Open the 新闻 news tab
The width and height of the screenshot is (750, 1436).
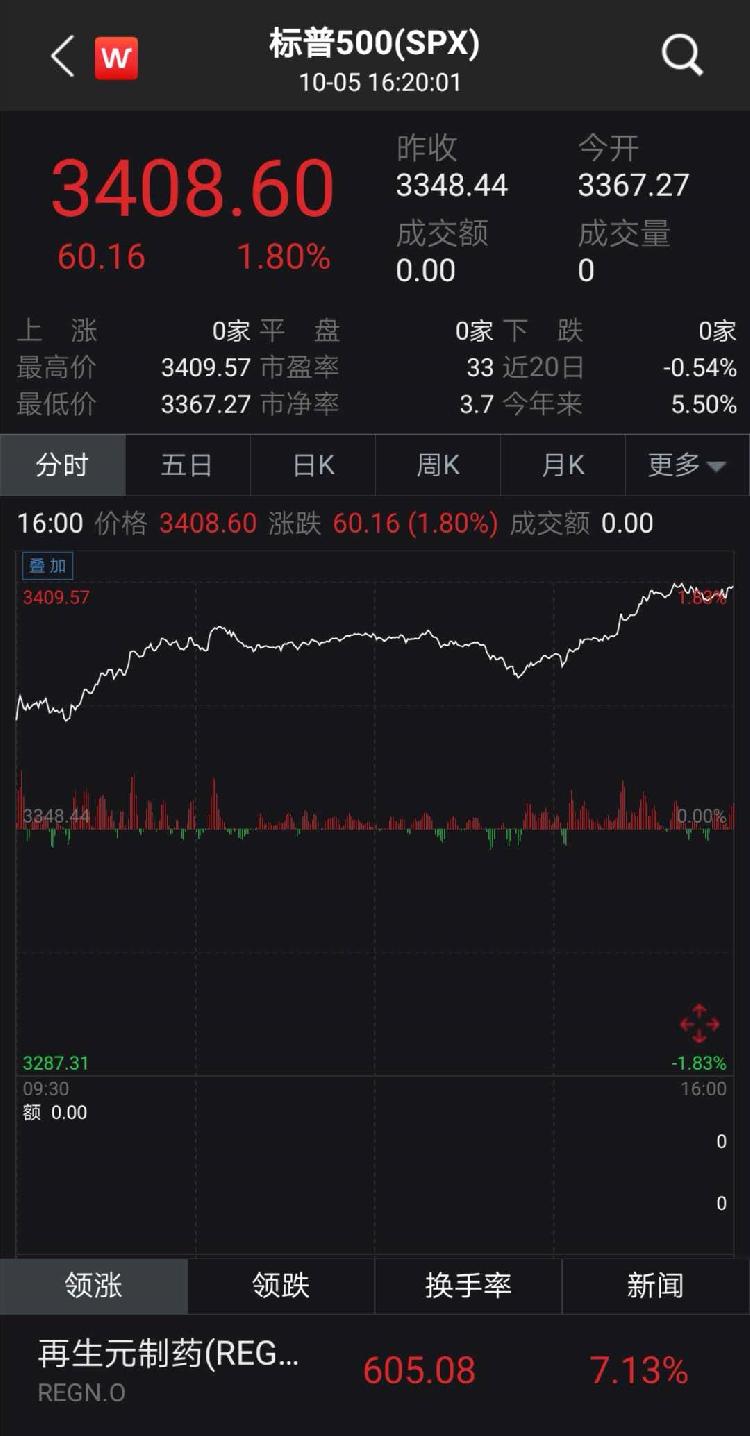[x=656, y=1287]
